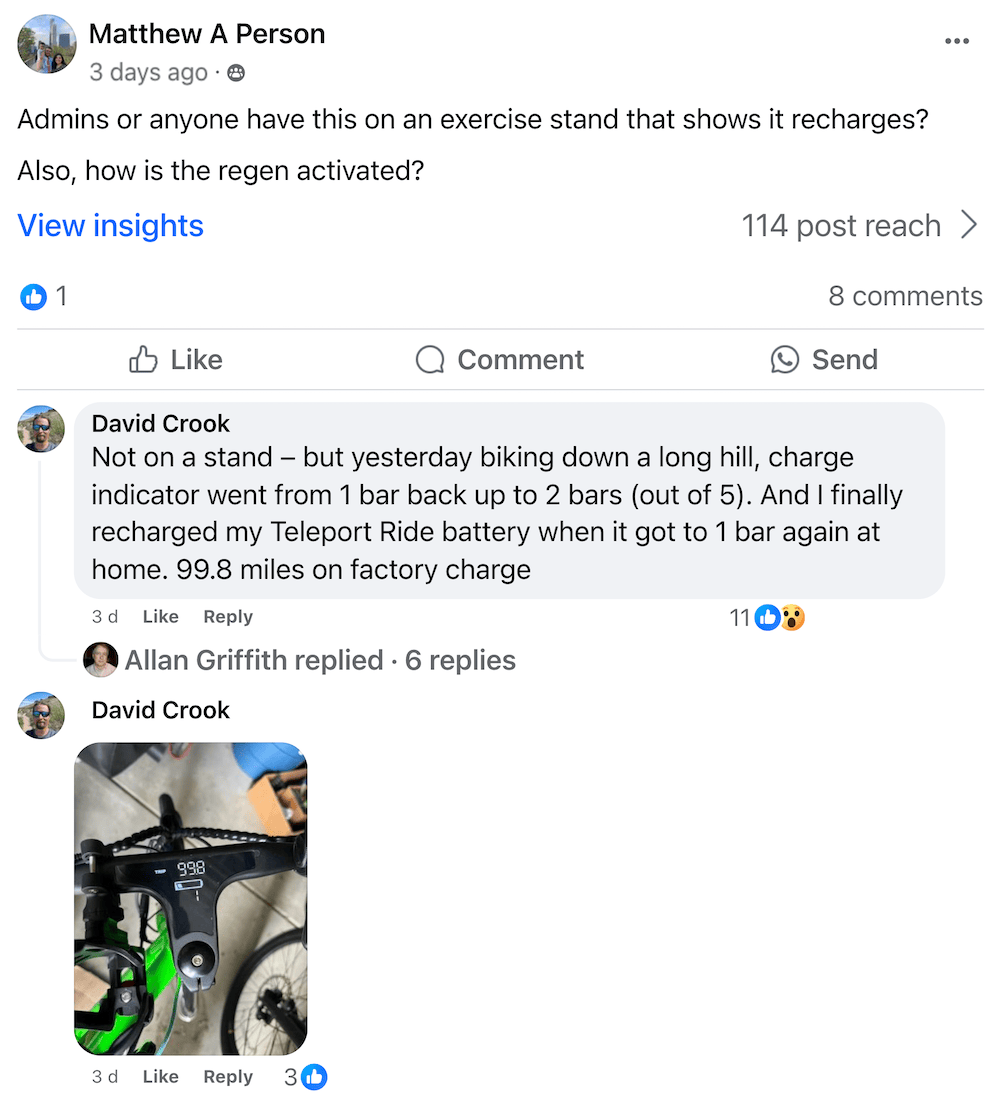Expand Allan Griffith's 6 replies
1000x1099 pixels.
coord(320,660)
